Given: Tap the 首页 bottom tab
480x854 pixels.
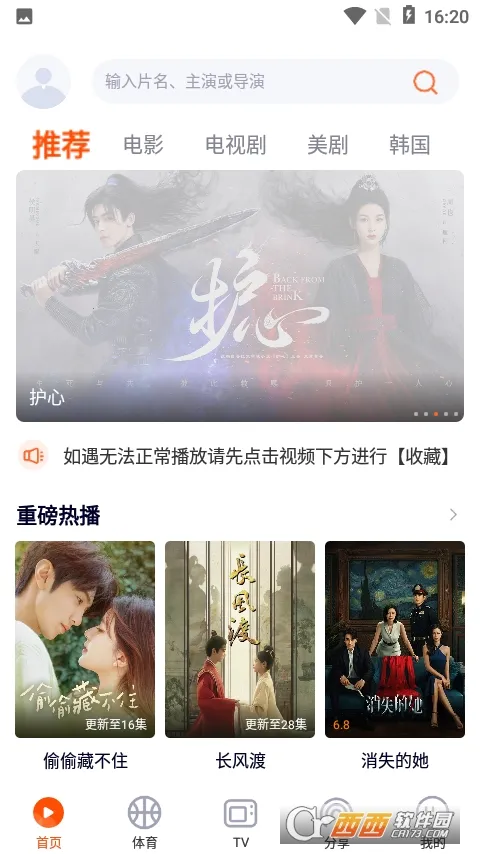Looking at the screenshot, I should [48, 822].
